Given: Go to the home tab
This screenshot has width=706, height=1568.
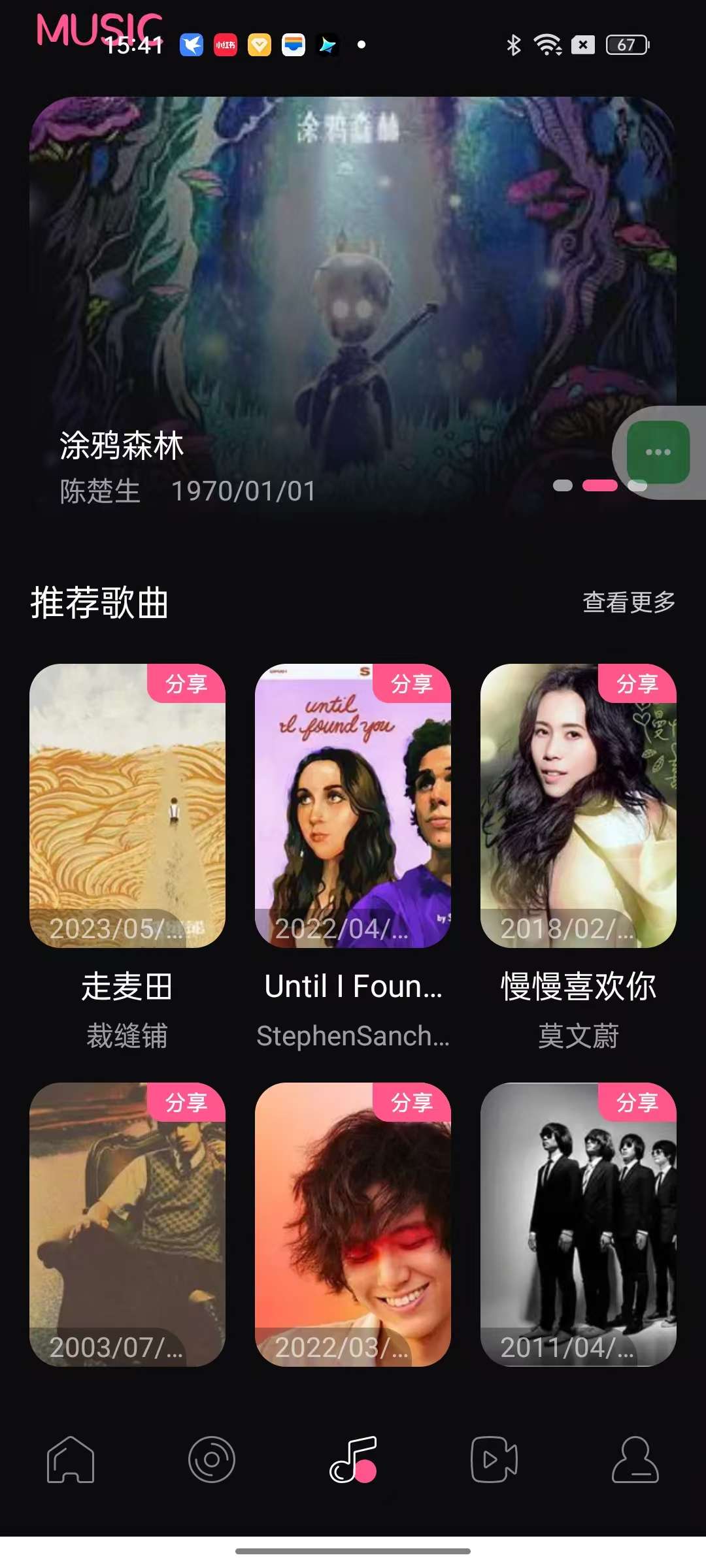Looking at the screenshot, I should (71, 1459).
